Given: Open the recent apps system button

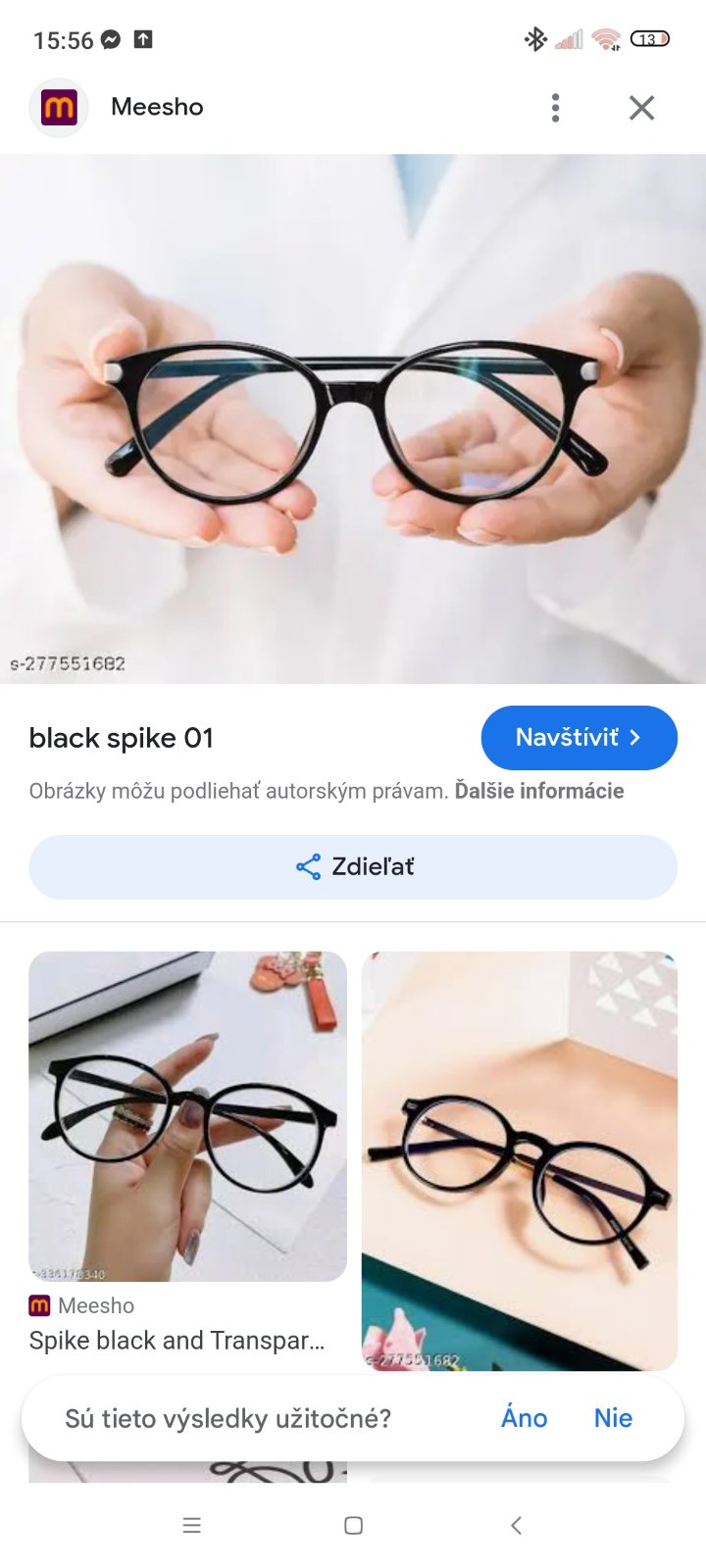Looking at the screenshot, I should click(x=192, y=1525).
